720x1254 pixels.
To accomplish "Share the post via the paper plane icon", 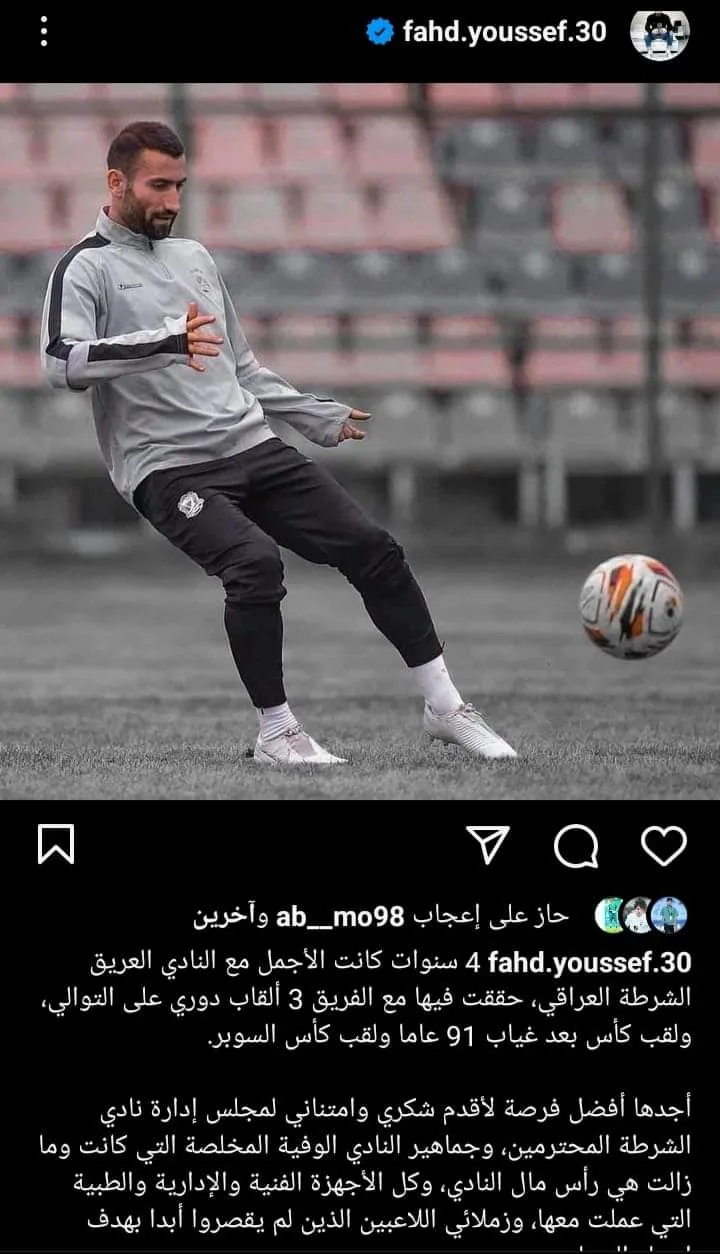I will [489, 845].
